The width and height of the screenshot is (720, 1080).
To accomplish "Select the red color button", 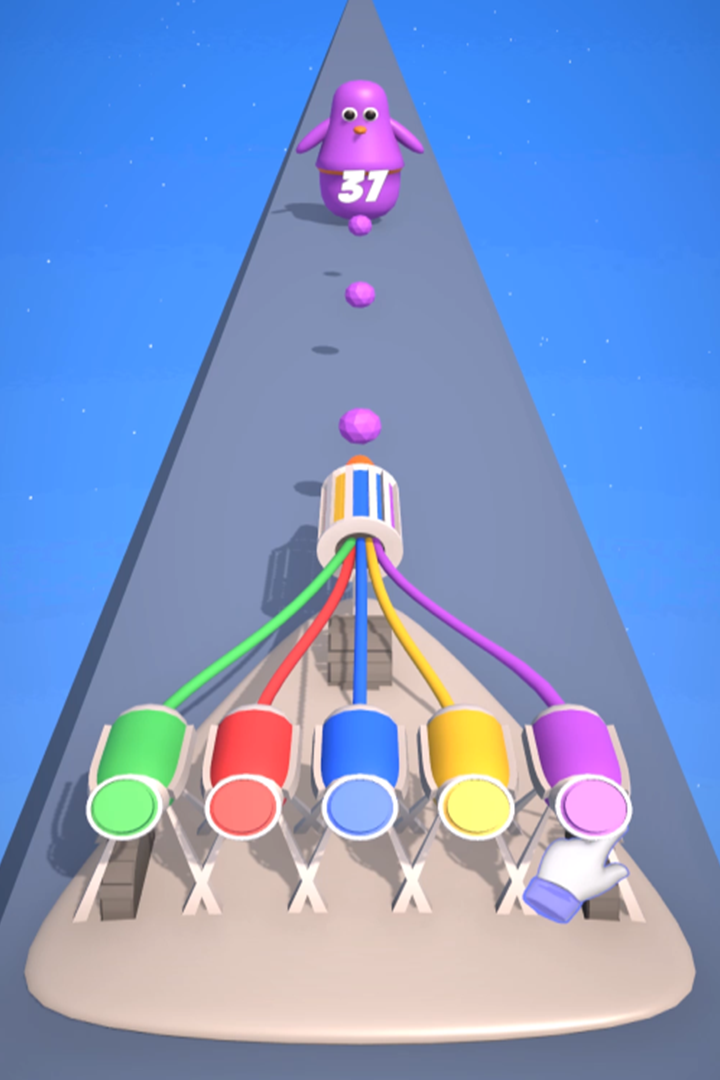I will click(242, 807).
